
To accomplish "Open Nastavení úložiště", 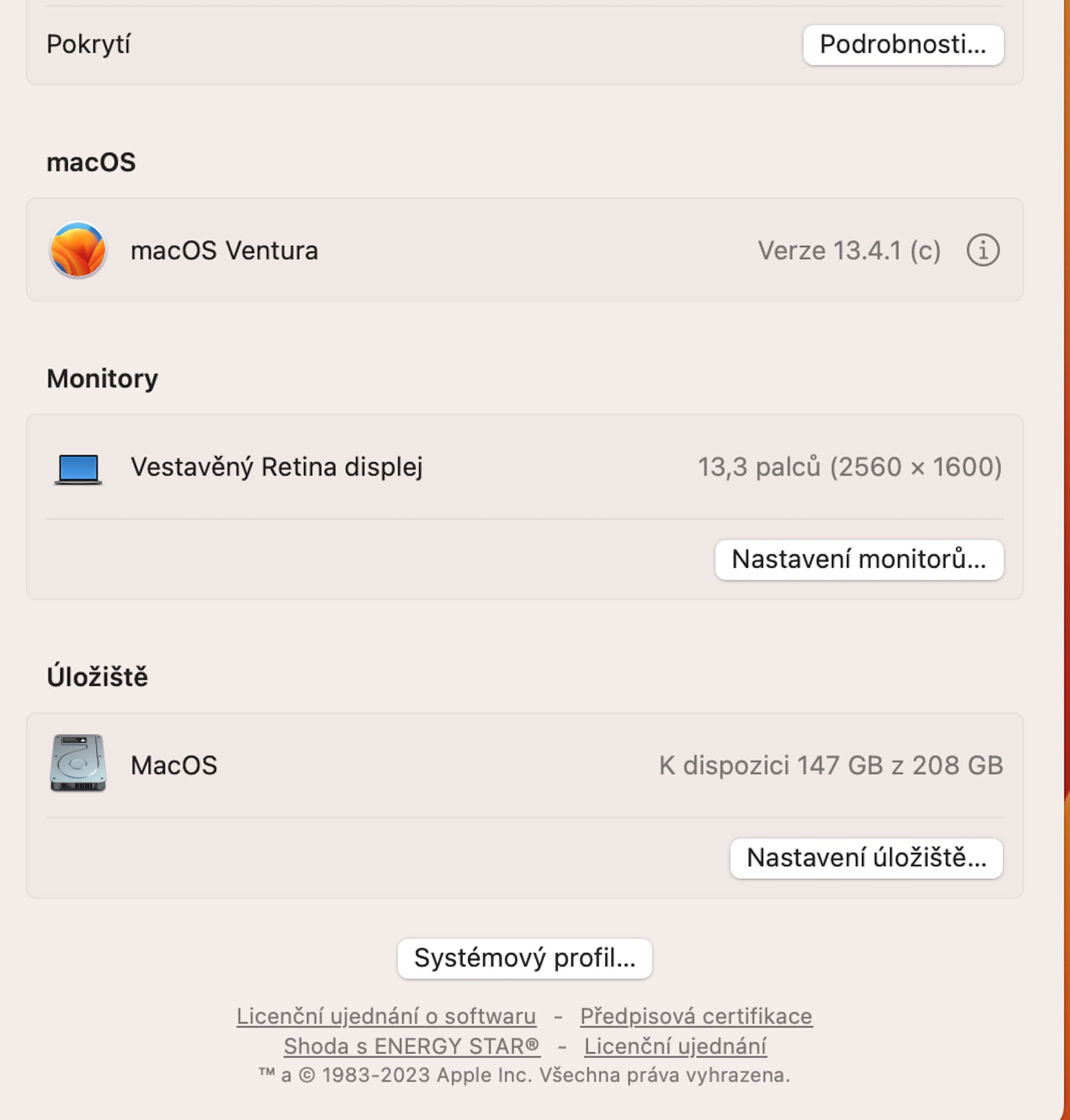I will pyautogui.click(x=866, y=858).
